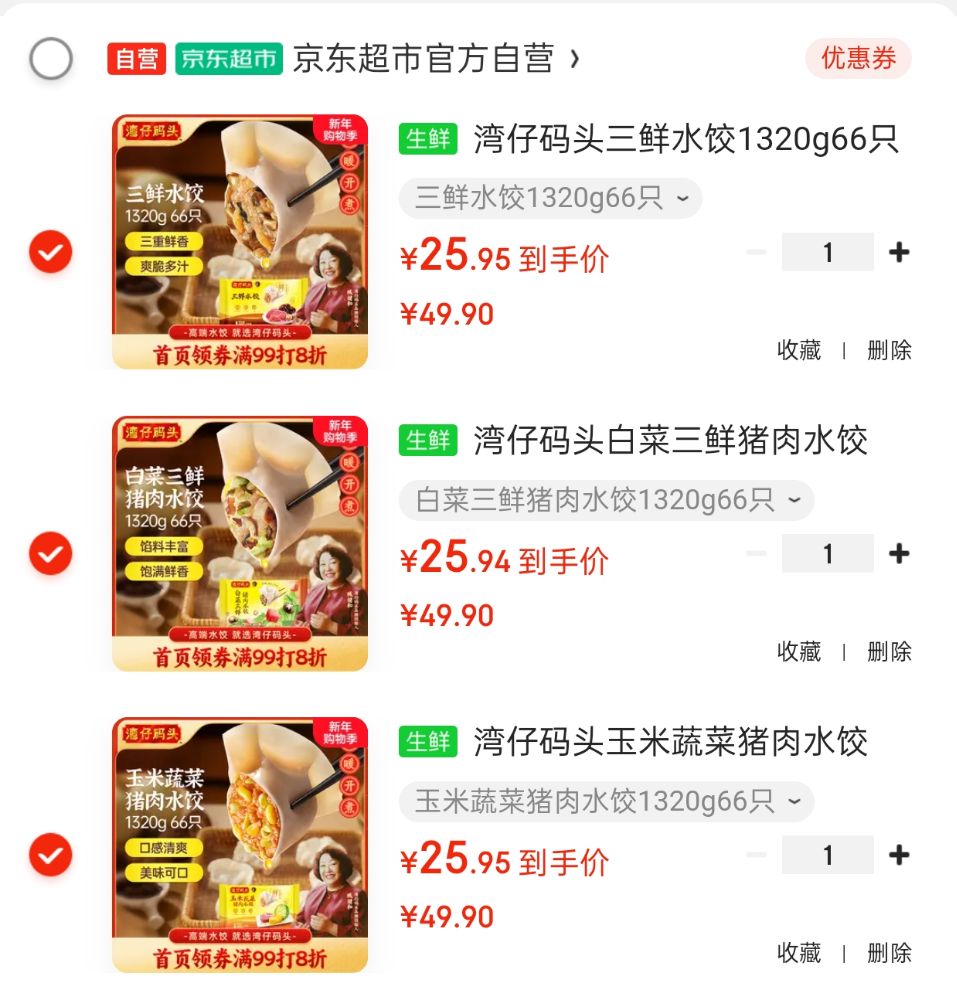This screenshot has height=1000, width=957.
Task: Remove 白菜三鲜猪肉水饺 with 删除
Action: 889,652
